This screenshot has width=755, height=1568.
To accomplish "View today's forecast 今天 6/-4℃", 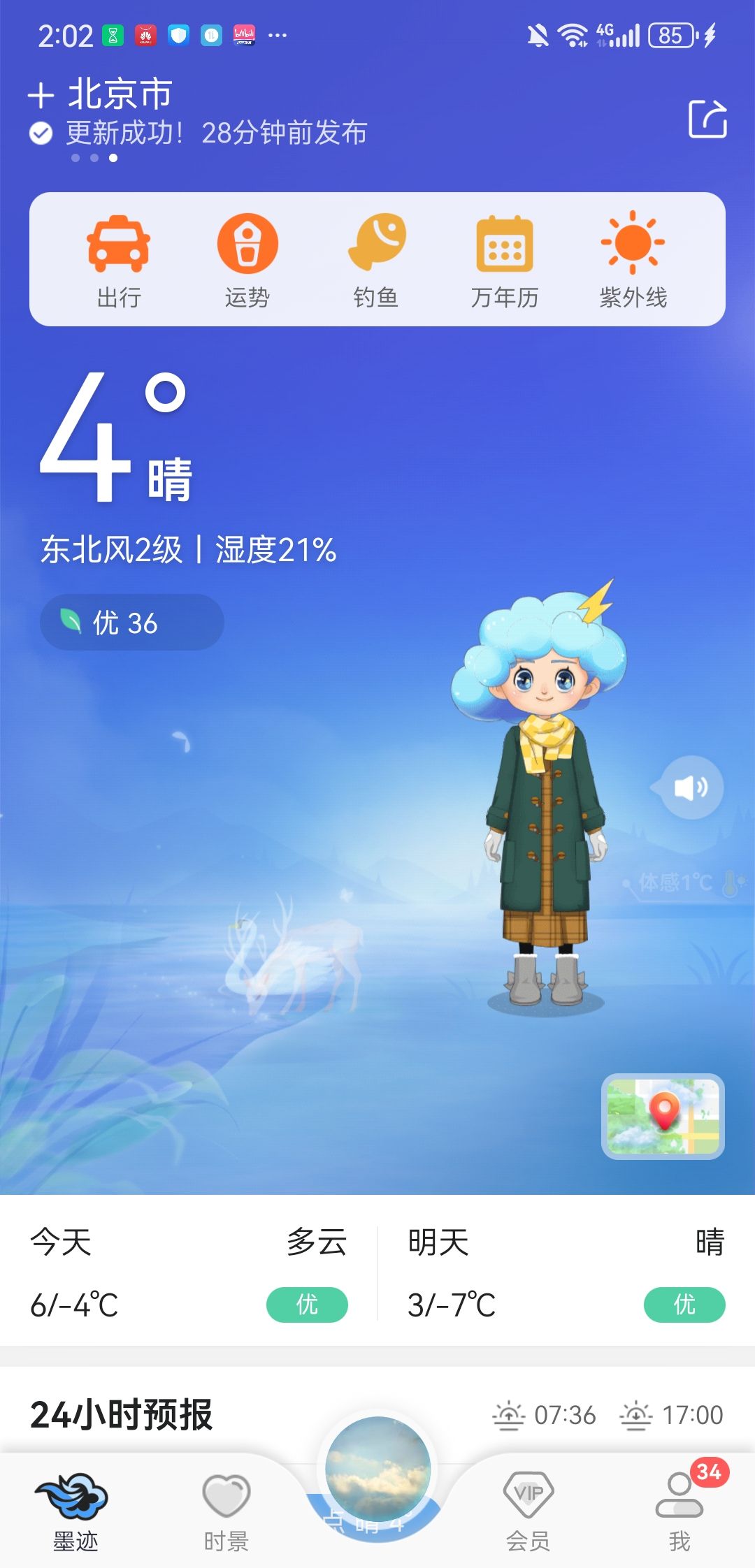I will click(189, 1272).
